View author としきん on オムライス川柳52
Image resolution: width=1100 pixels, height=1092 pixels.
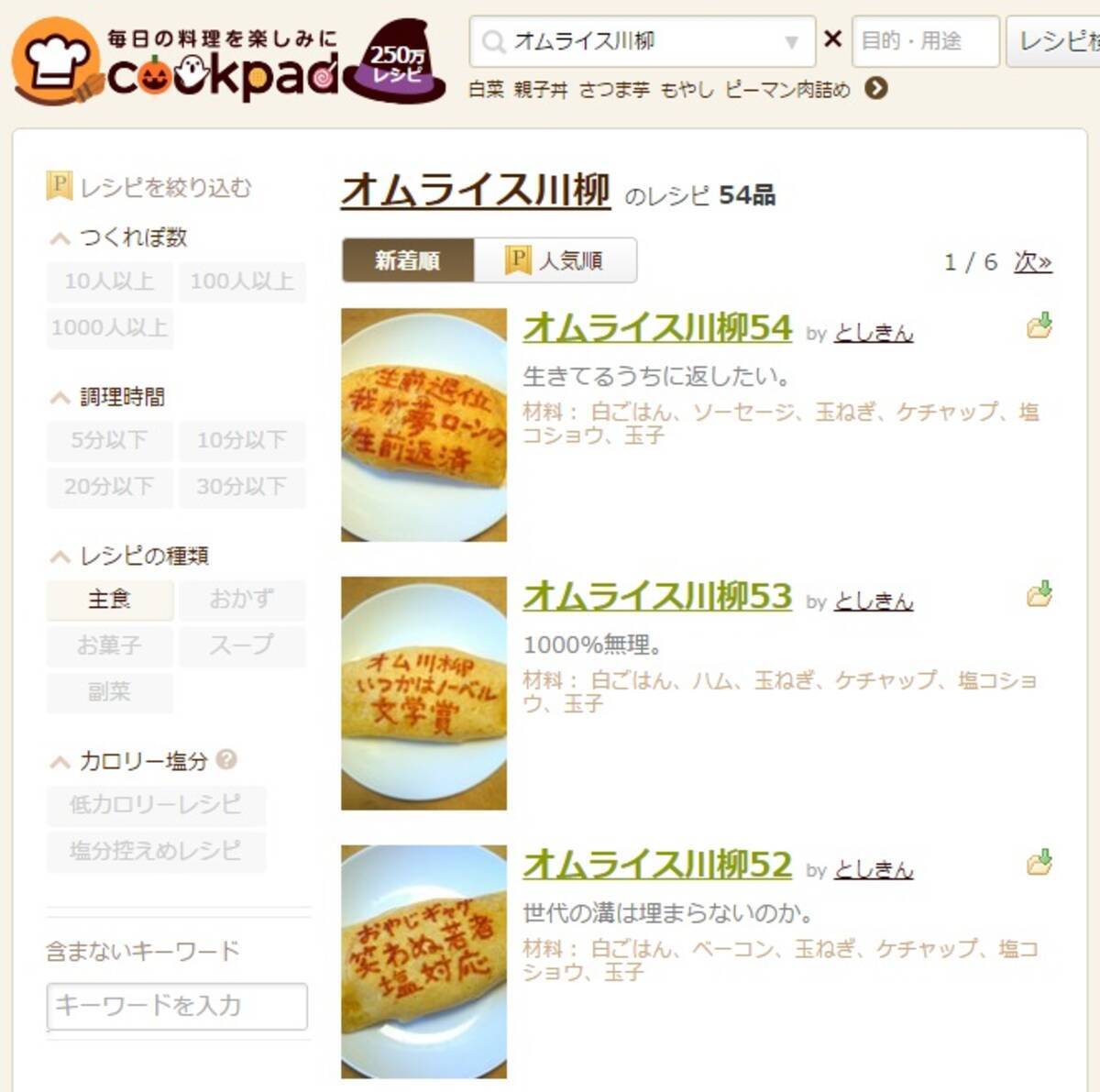873,870
